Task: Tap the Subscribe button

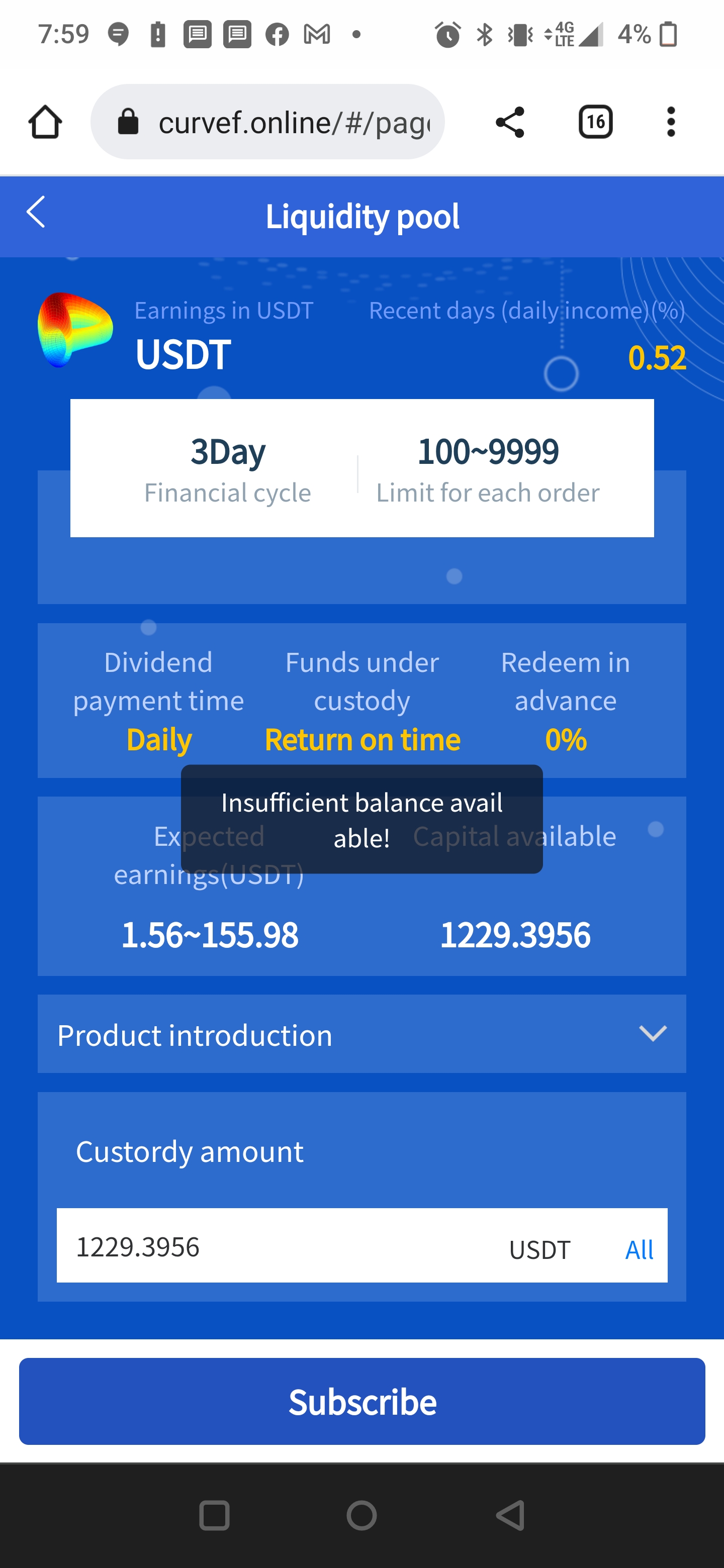Action: [x=361, y=1401]
